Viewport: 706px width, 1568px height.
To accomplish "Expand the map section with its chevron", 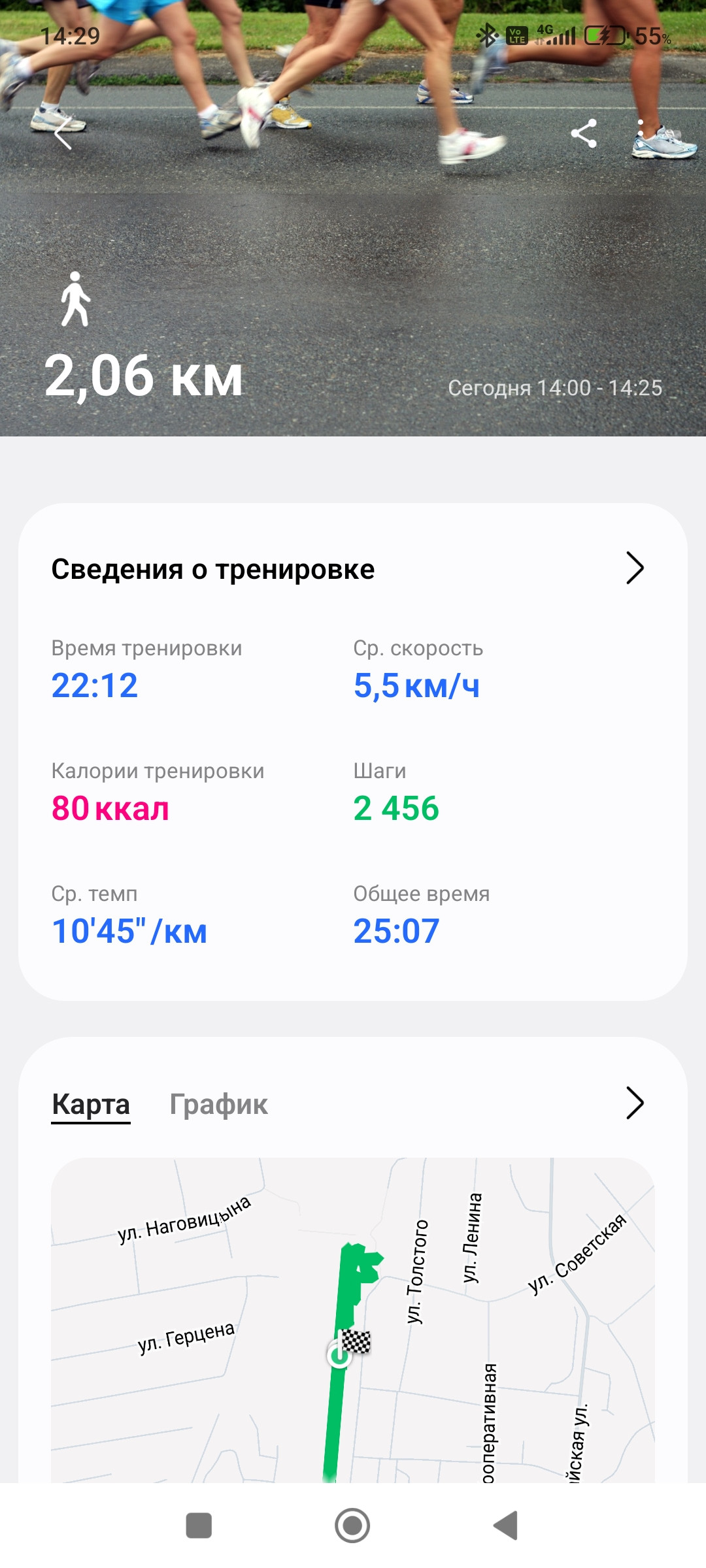I will pos(635,1103).
